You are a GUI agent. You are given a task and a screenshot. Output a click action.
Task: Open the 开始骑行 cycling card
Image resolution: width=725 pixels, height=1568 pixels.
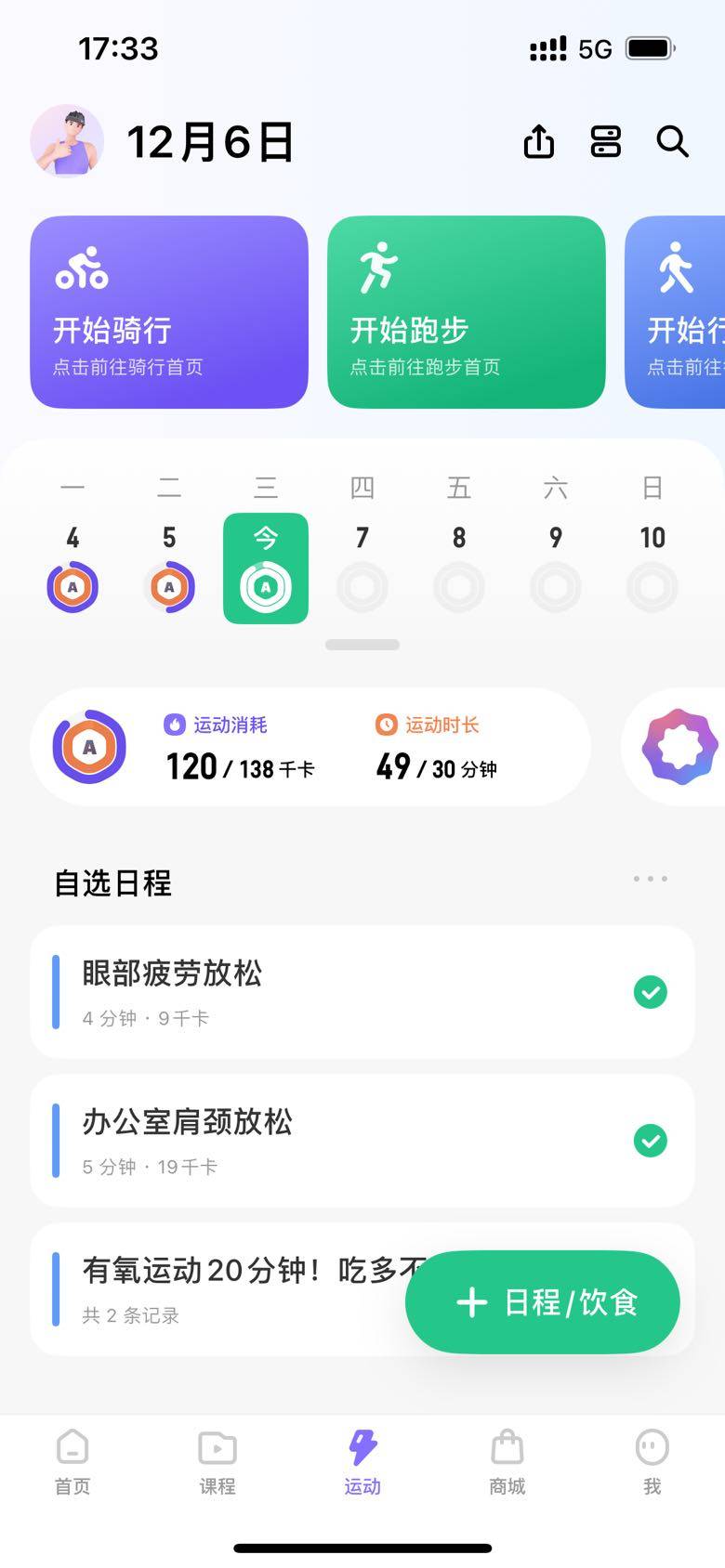coord(169,312)
